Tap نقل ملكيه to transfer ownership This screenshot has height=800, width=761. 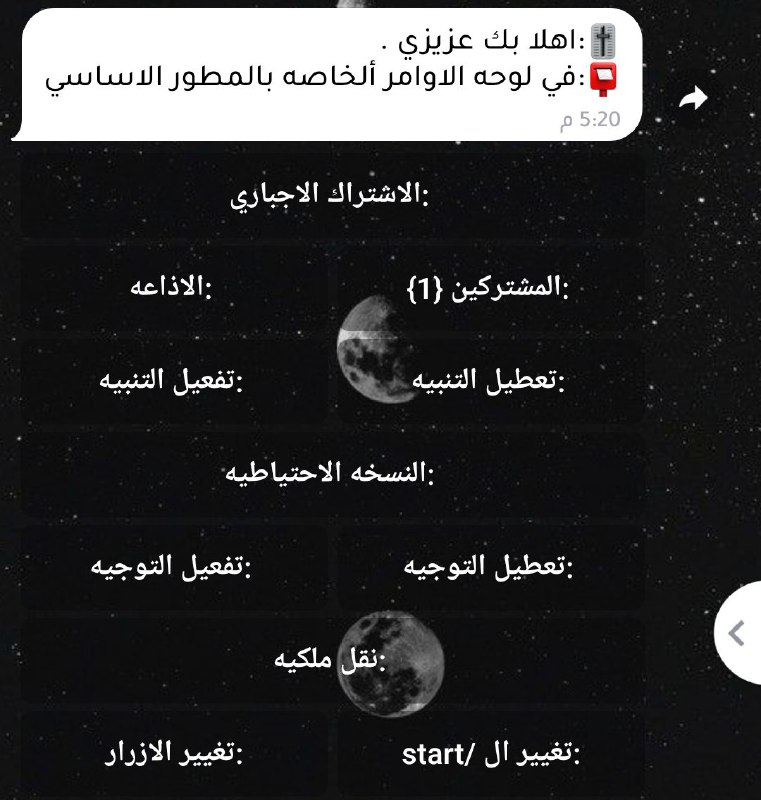[x=328, y=660]
